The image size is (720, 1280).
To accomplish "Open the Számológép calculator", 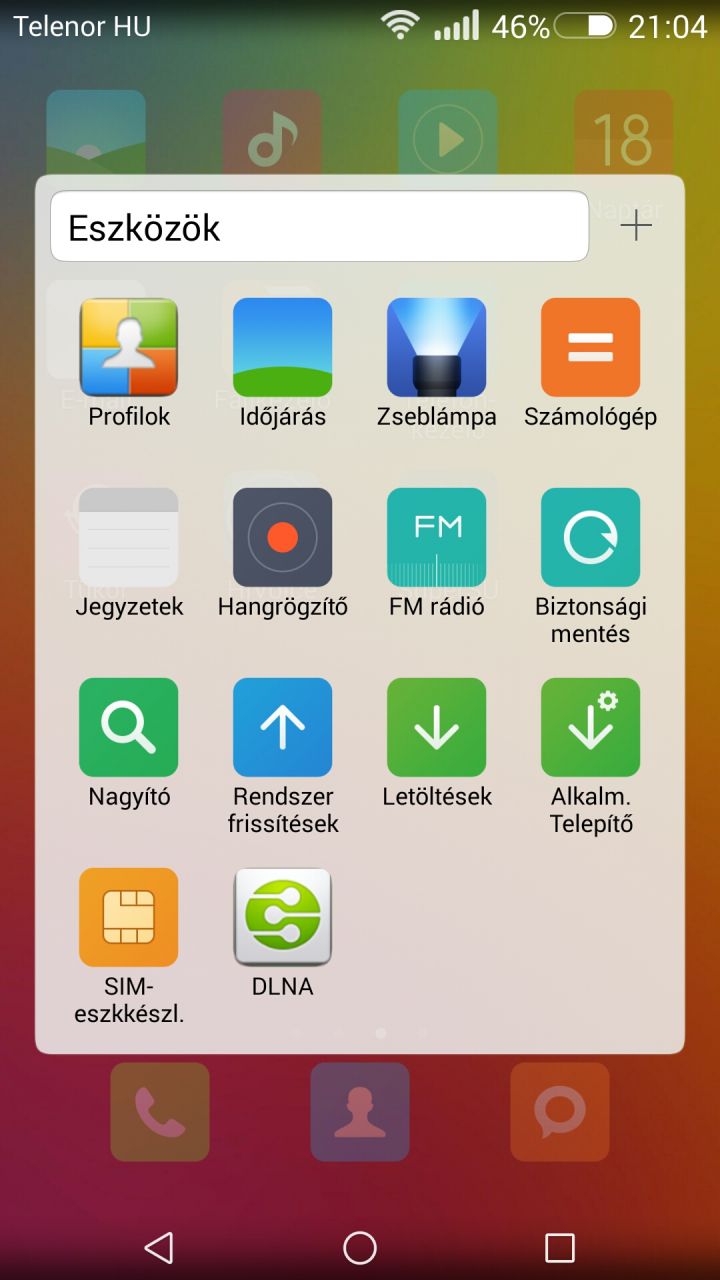I will click(x=590, y=348).
